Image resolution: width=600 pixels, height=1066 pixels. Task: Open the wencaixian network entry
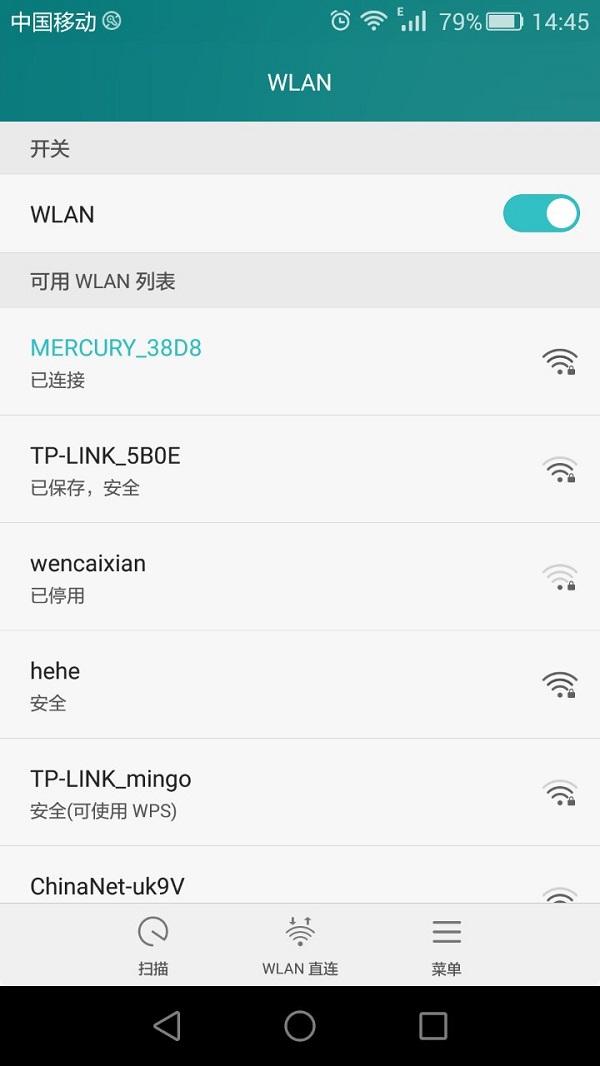300,577
